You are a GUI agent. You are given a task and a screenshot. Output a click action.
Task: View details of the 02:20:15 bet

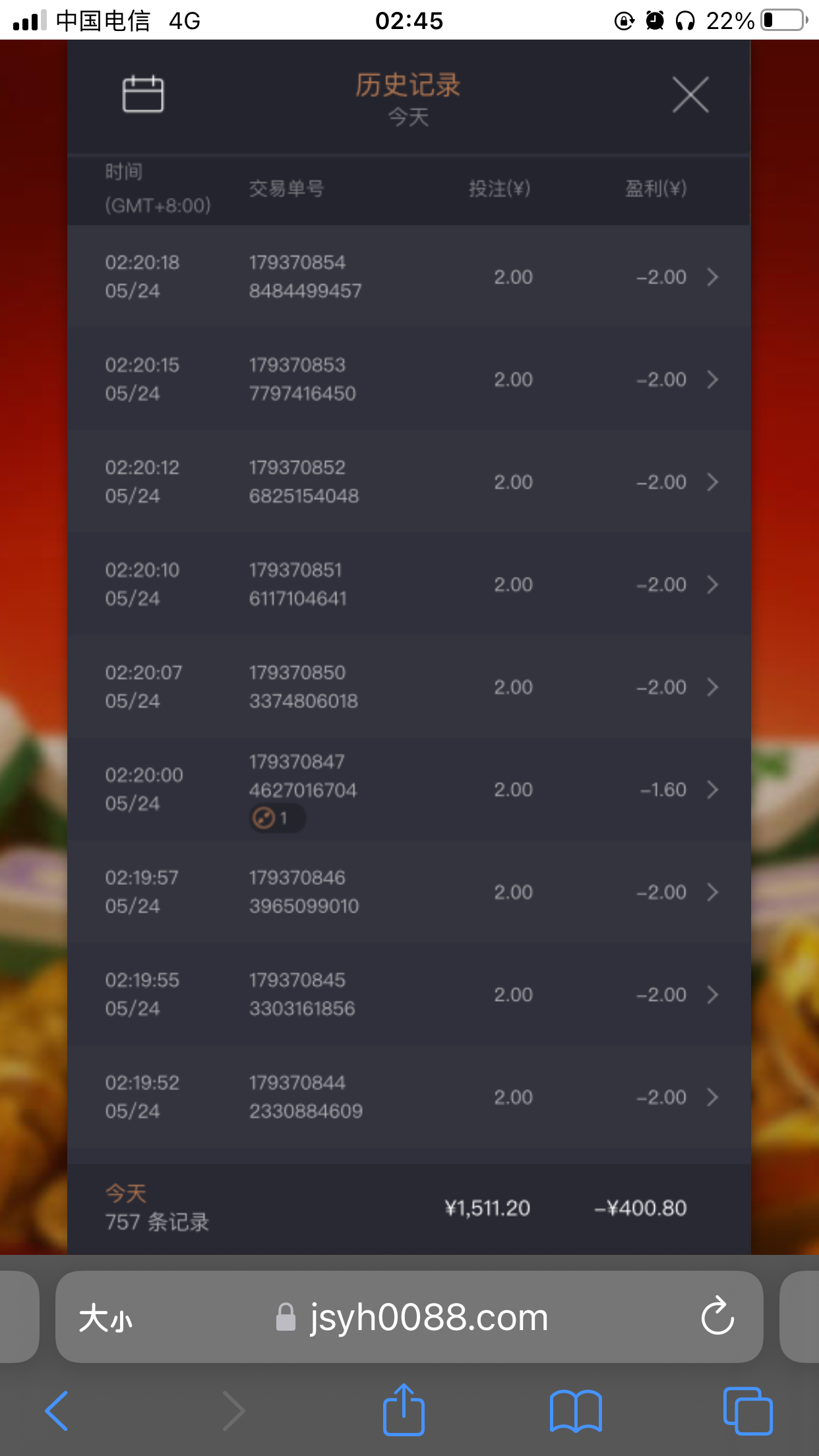[409, 379]
